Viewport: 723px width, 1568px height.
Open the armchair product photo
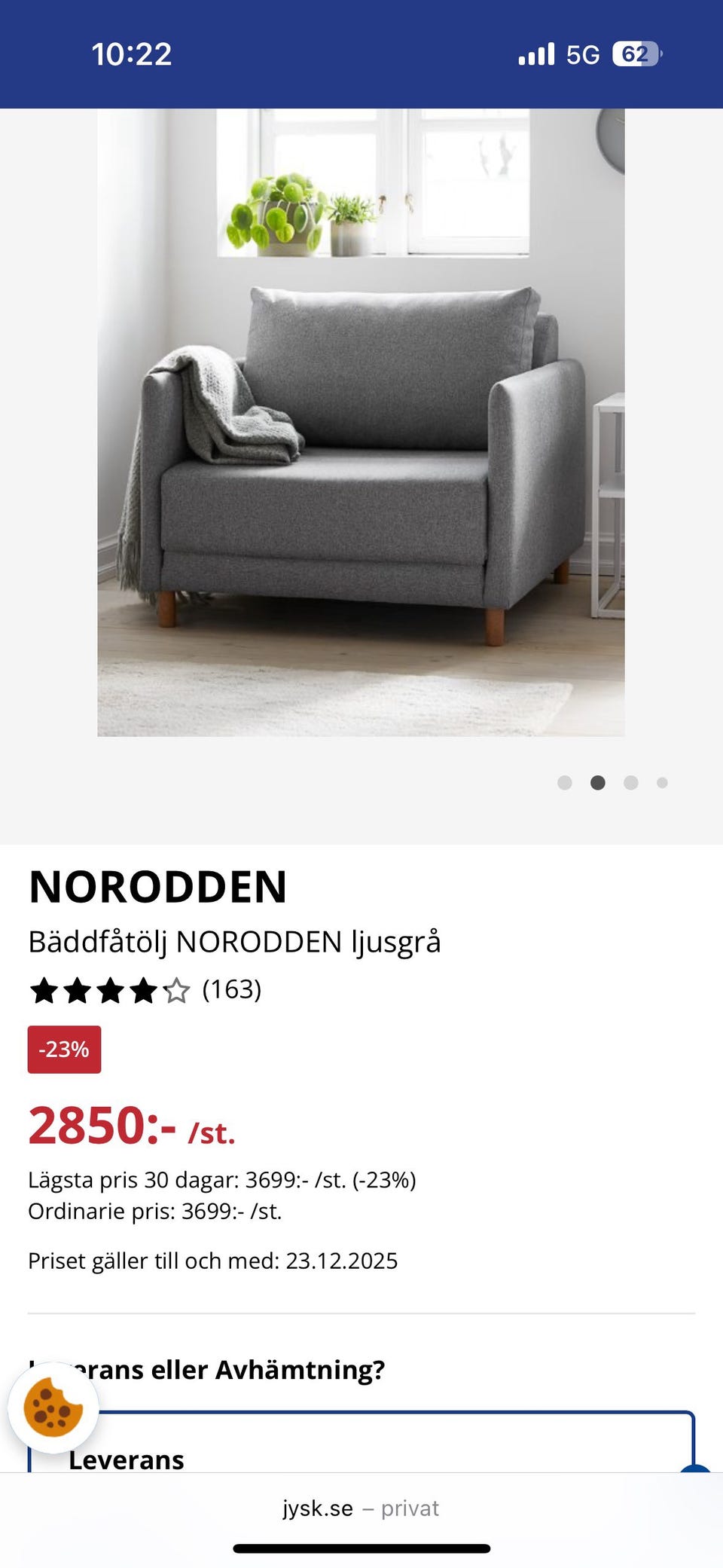pos(361,422)
